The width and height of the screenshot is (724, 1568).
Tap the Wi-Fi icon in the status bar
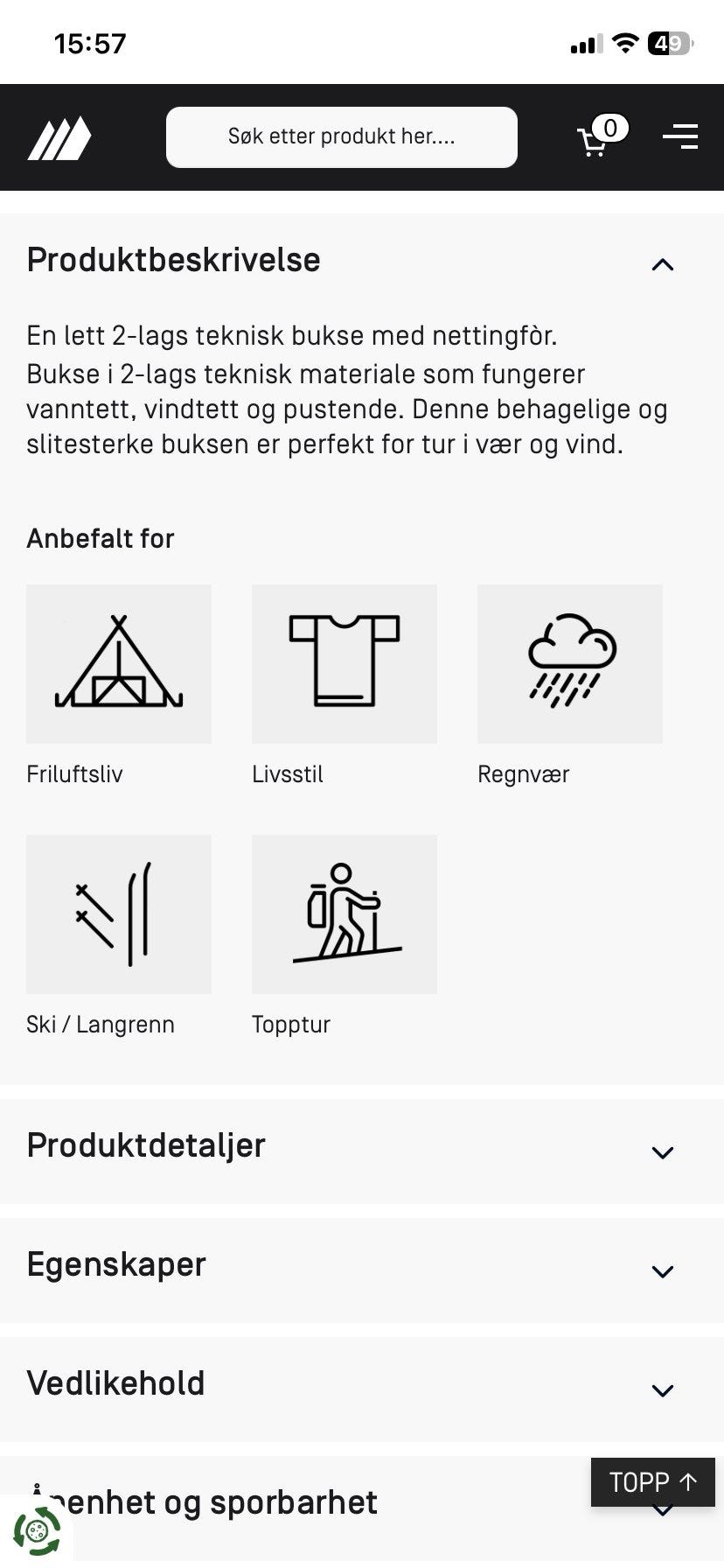tap(623, 42)
